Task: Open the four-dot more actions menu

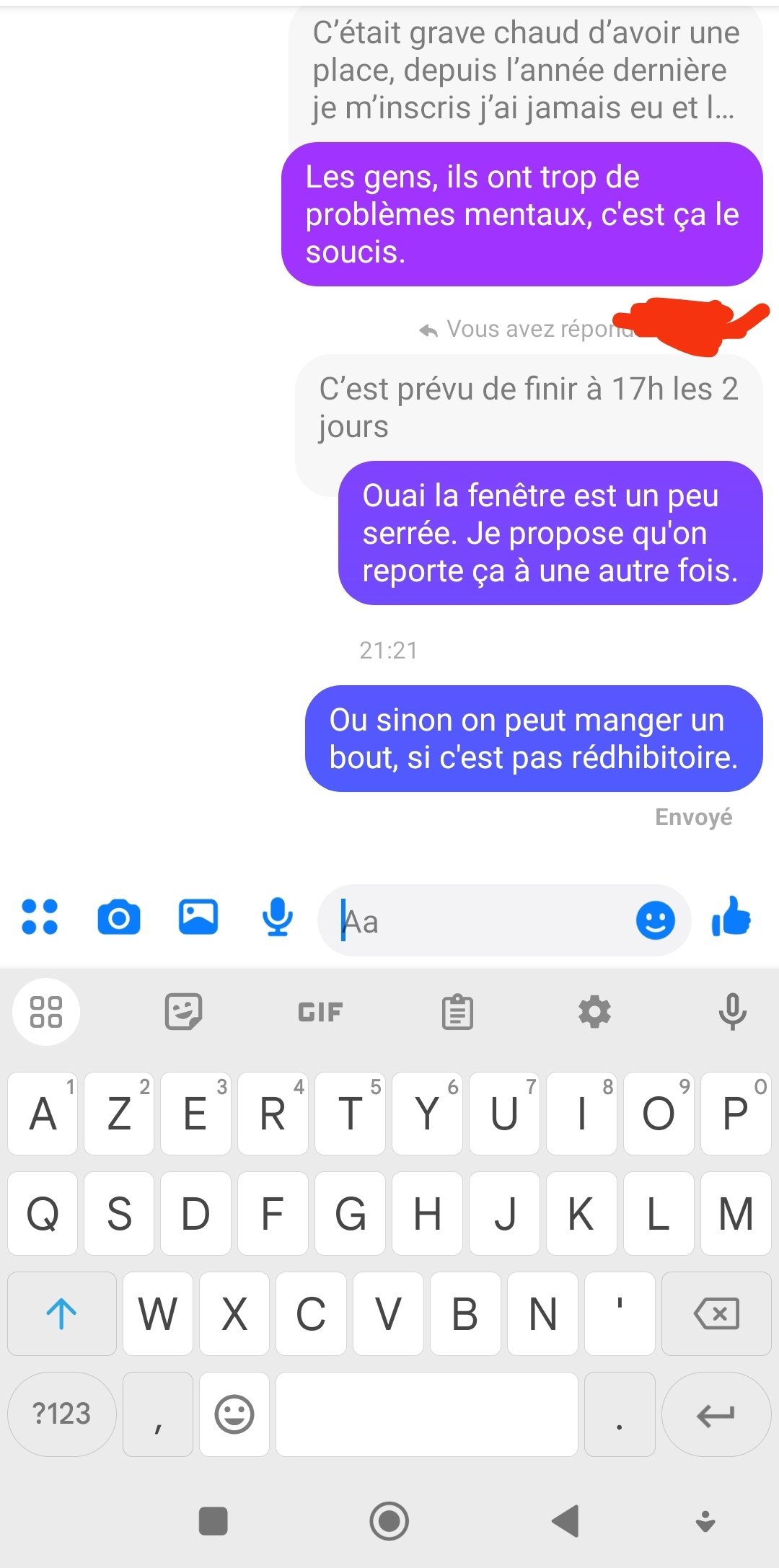Action: point(40,917)
